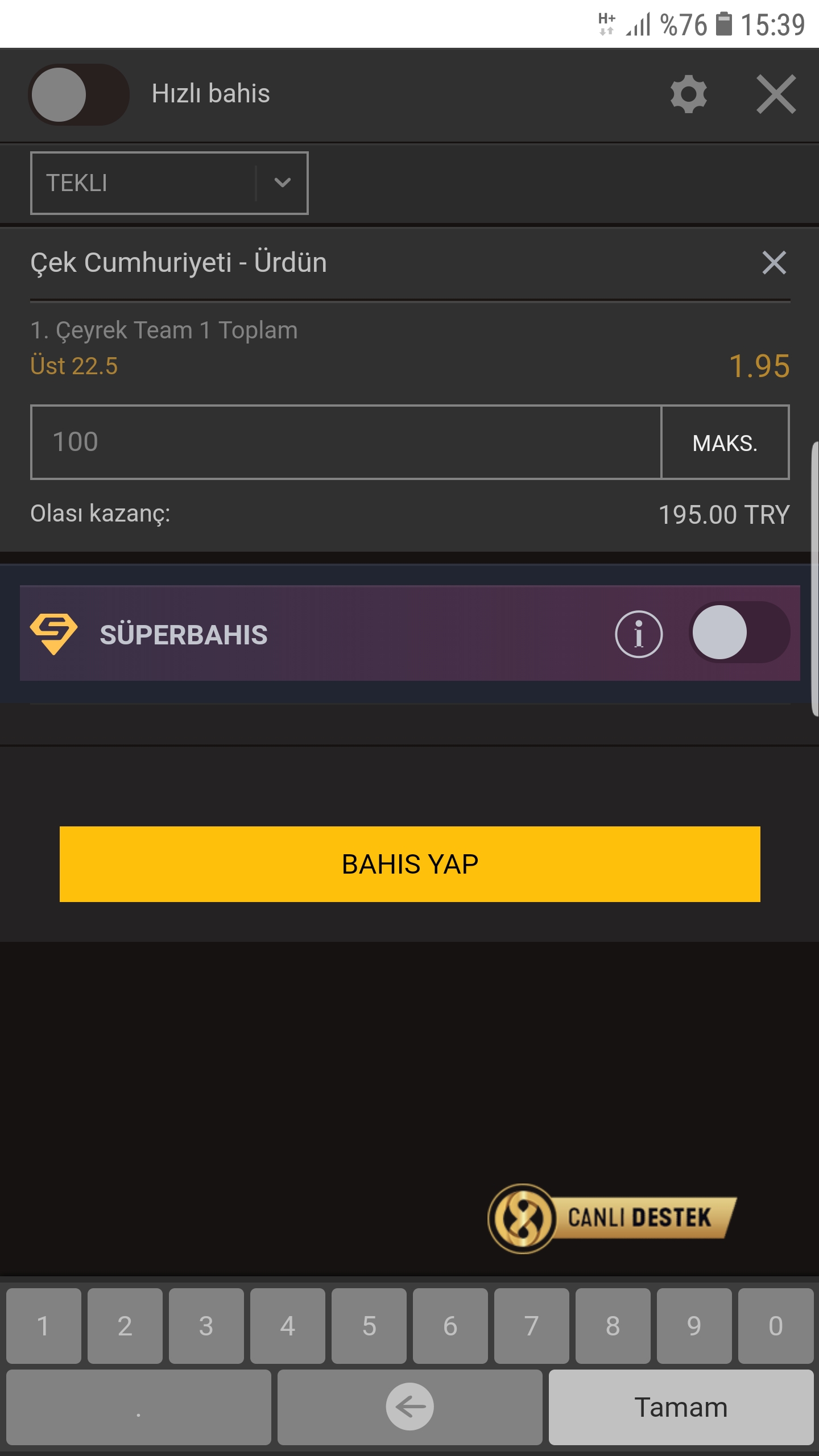Expand the TEKLI bet type dropdown

[169, 183]
